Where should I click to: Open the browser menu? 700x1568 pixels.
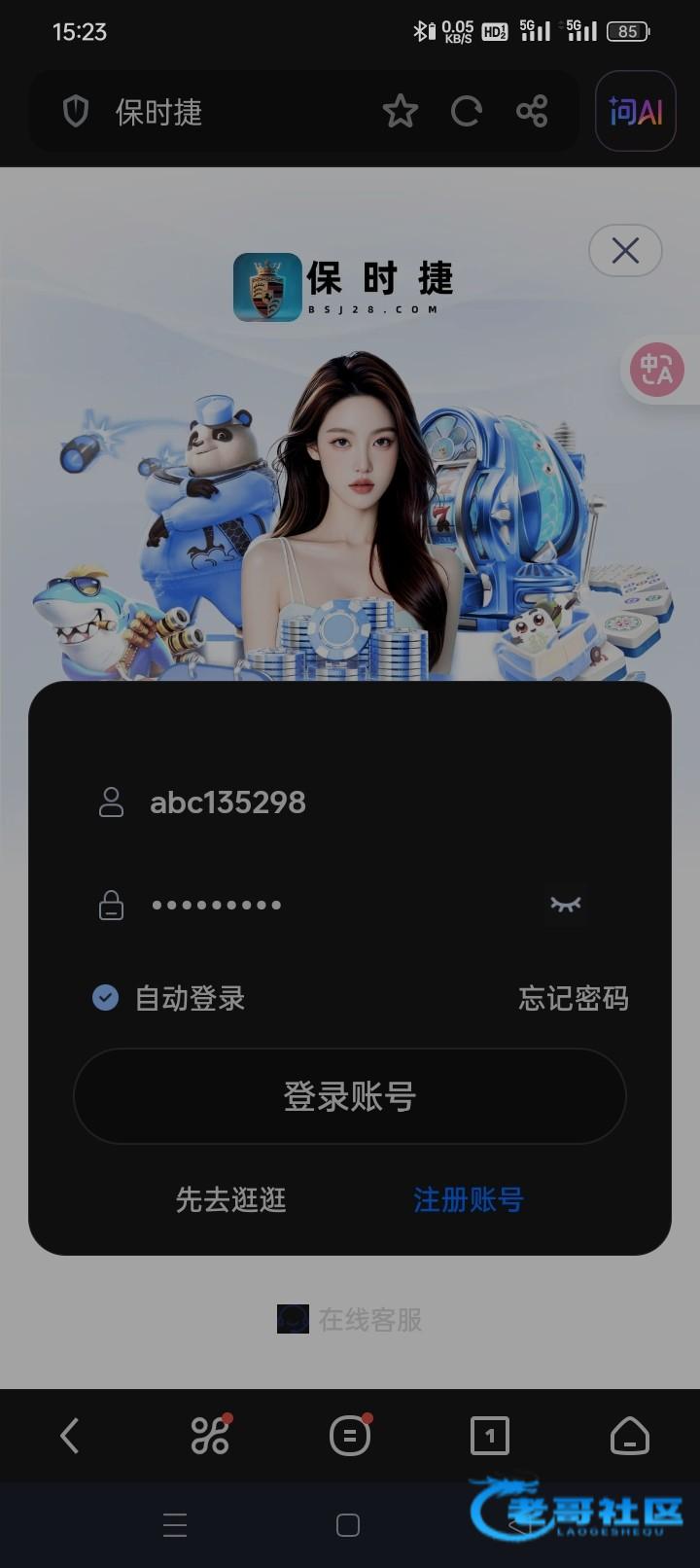pyautogui.click(x=350, y=1436)
